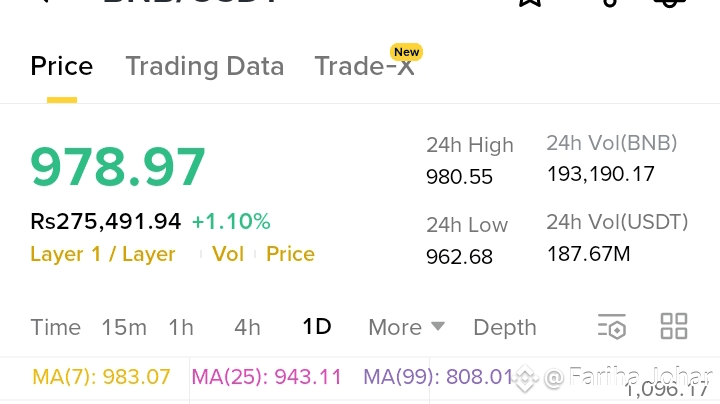Image resolution: width=720 pixels, height=404 pixels.
Task: Open the Trade-X tab
Action: [365, 66]
